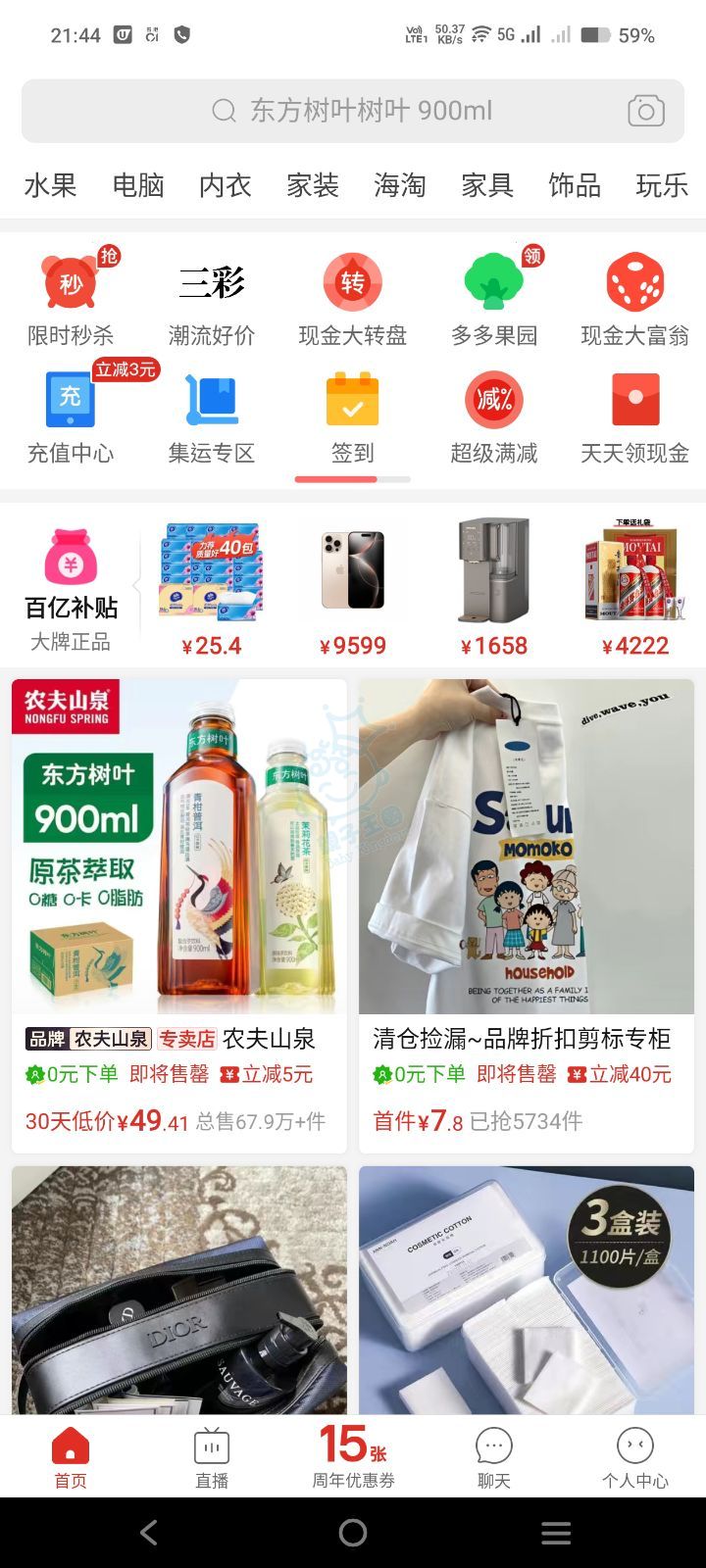The width and height of the screenshot is (706, 1568).
Task: Select the 海淘 category tab
Action: [400, 185]
